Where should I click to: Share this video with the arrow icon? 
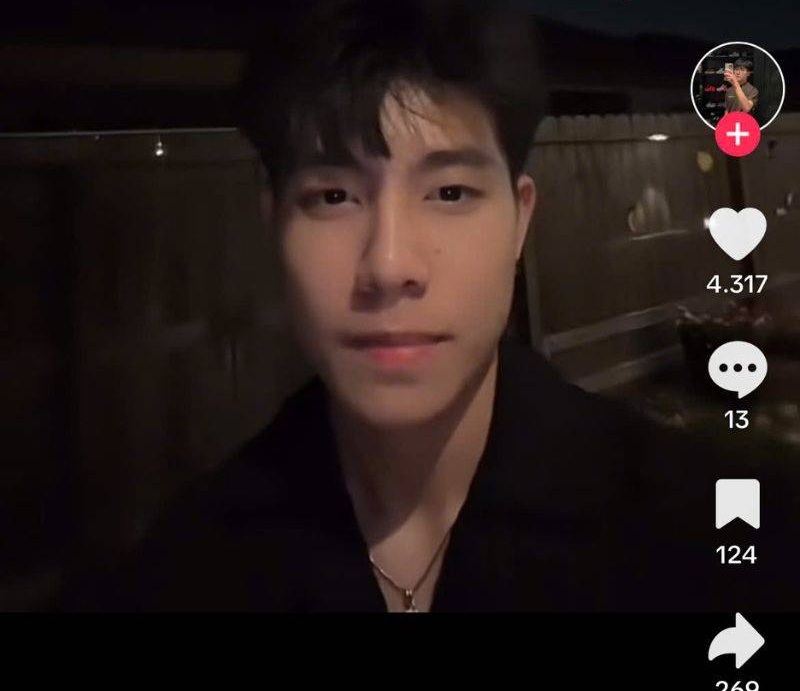(x=737, y=640)
